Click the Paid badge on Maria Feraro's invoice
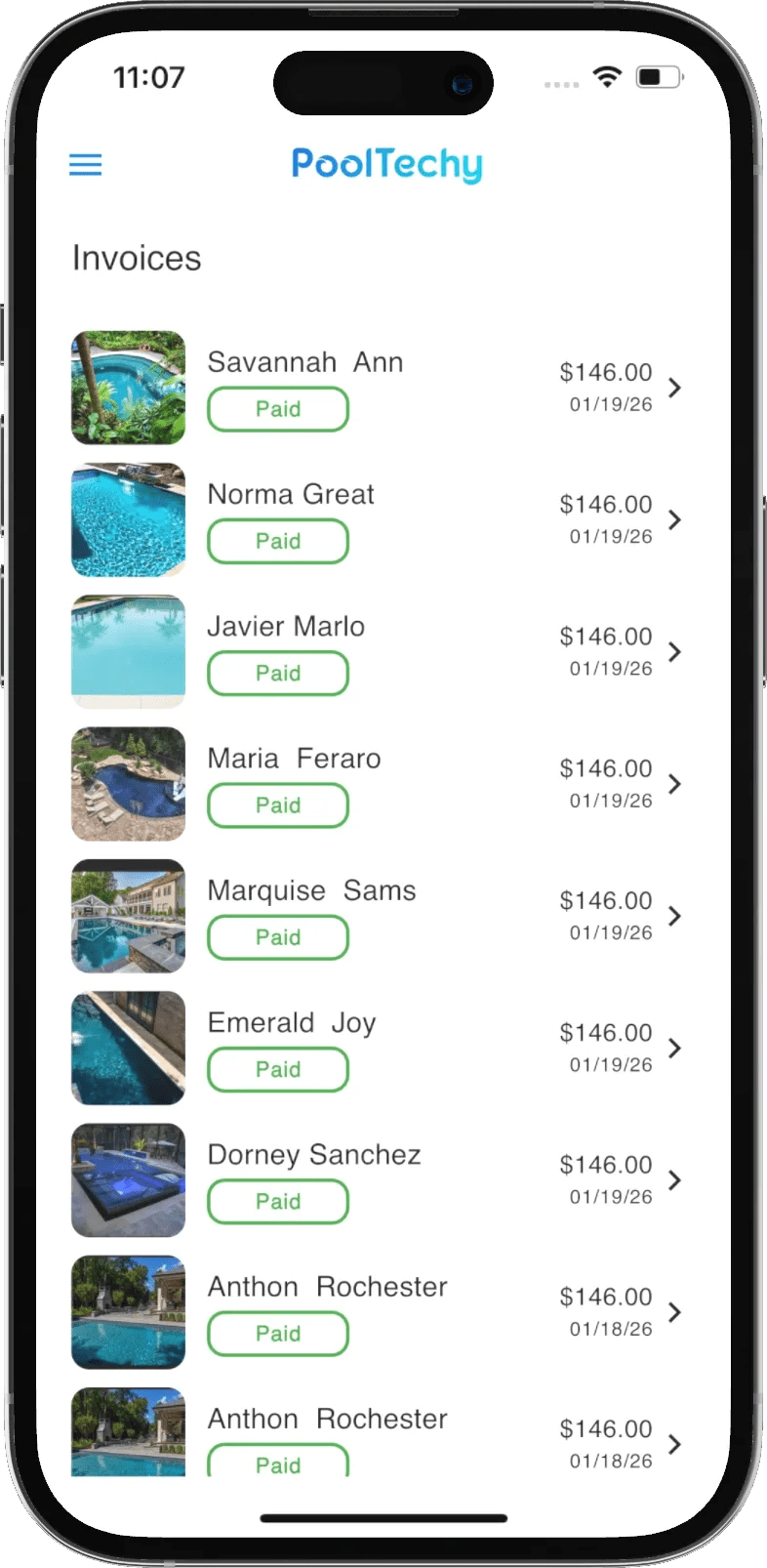This screenshot has height=1568, width=767. [277, 805]
